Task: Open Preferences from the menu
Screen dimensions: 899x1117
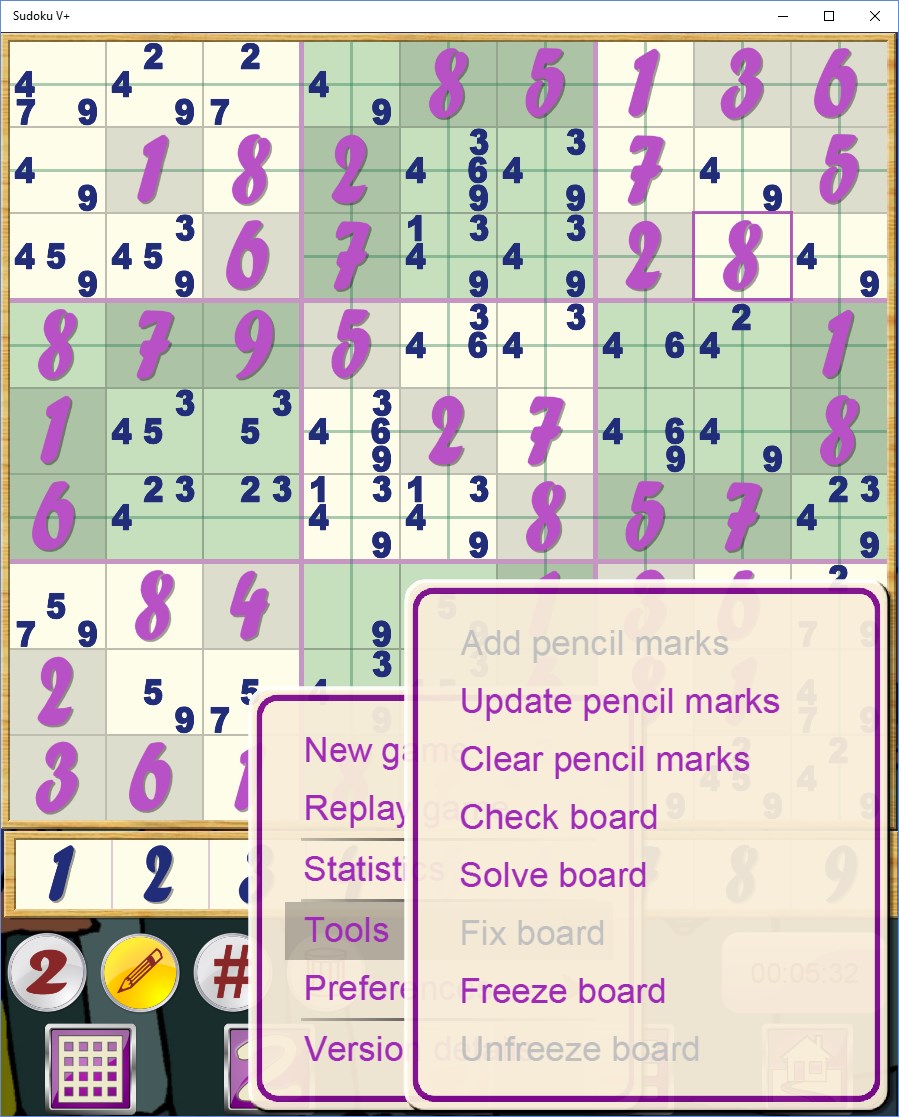Action: (x=352, y=989)
